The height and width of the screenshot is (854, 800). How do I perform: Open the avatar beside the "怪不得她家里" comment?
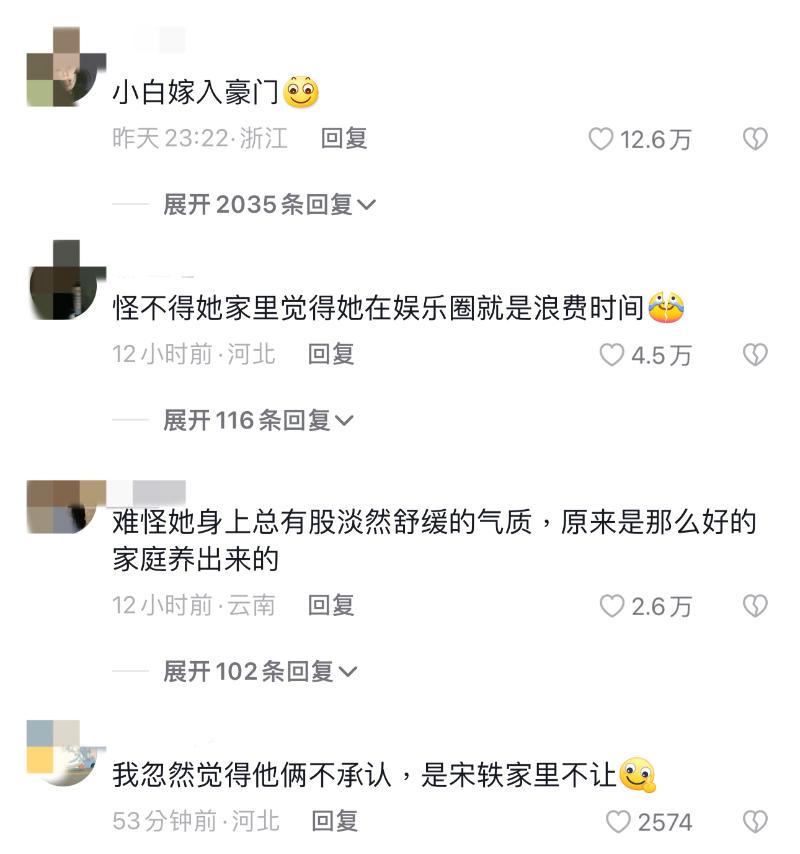pos(66,280)
